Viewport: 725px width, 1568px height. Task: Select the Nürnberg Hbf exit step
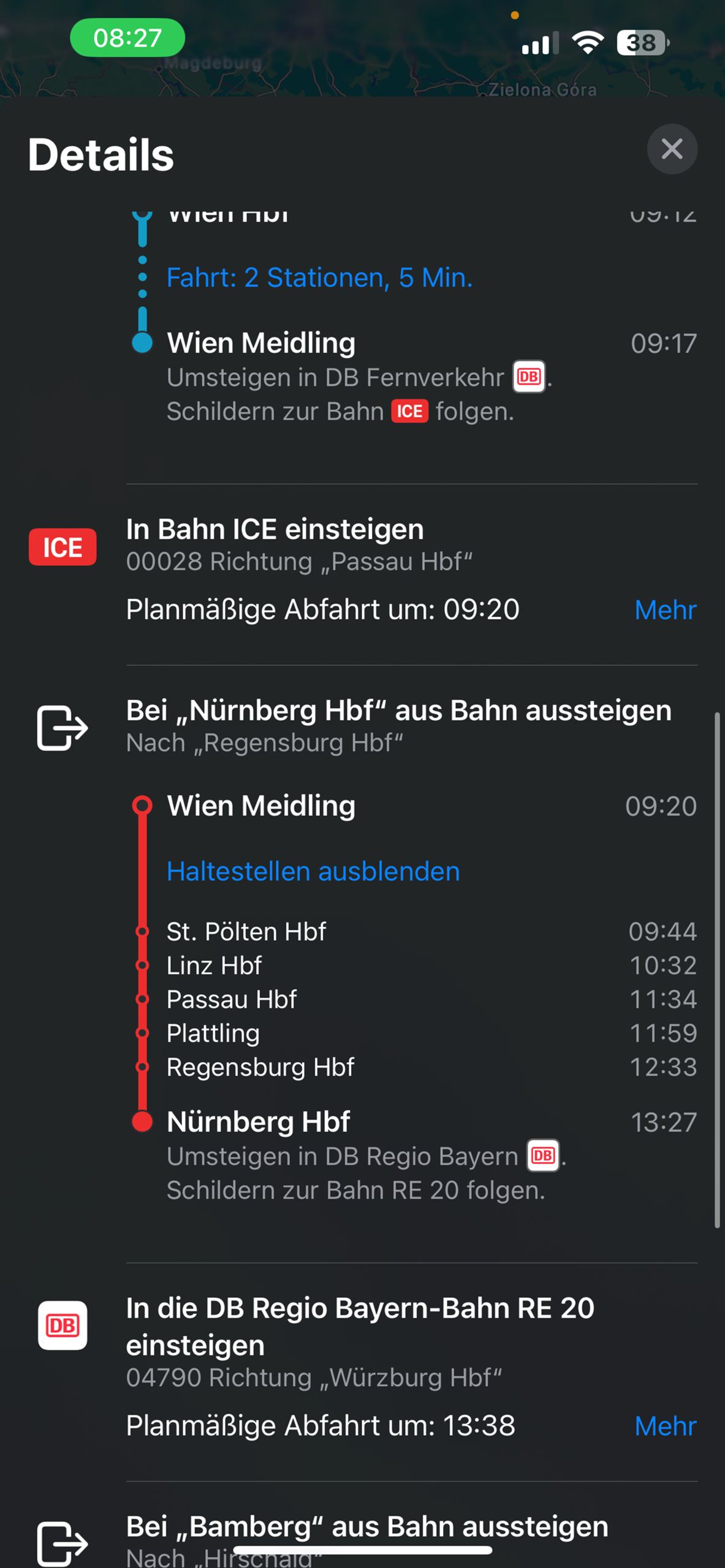pyautogui.click(x=398, y=725)
